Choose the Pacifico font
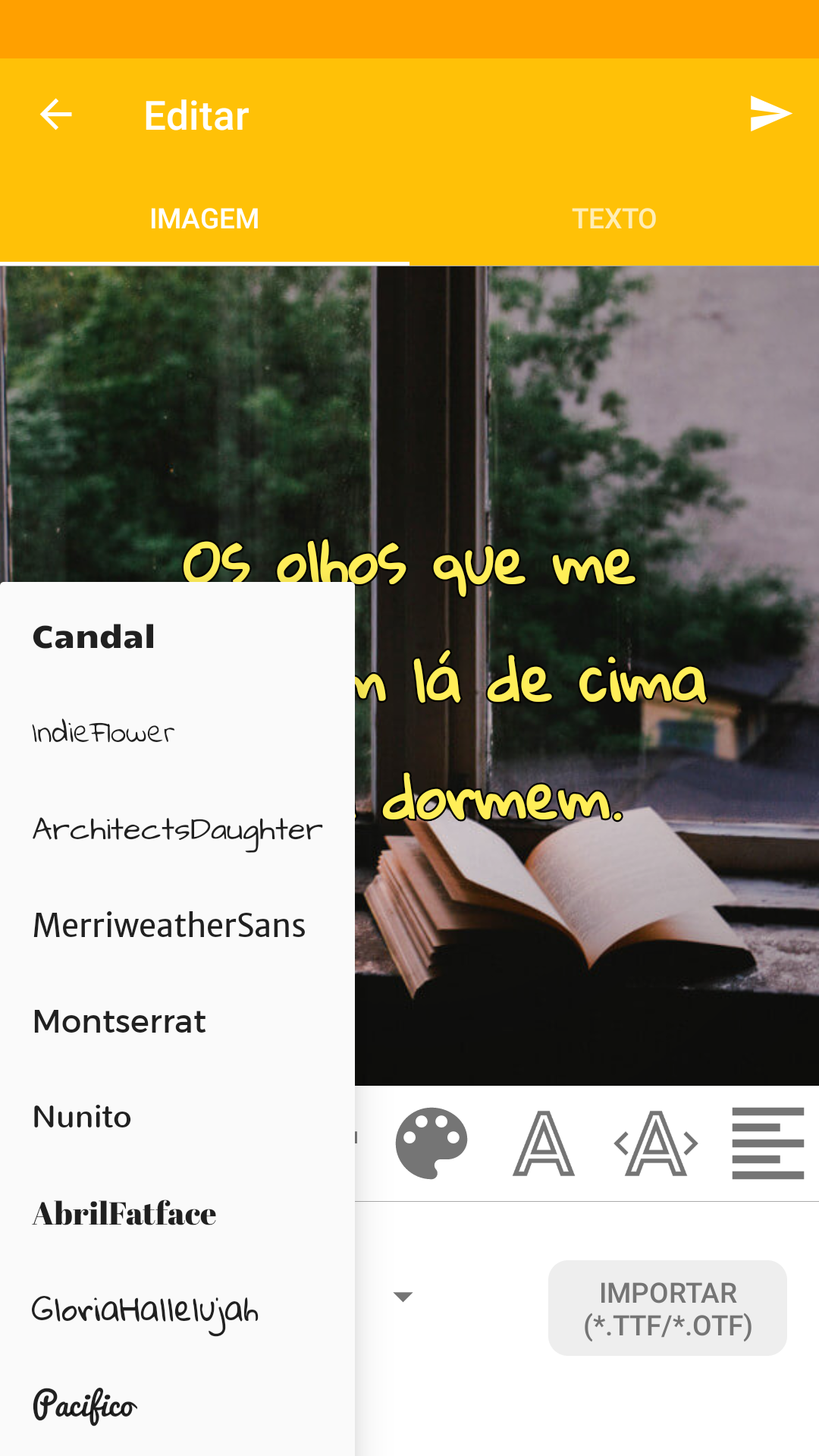 [177, 1406]
